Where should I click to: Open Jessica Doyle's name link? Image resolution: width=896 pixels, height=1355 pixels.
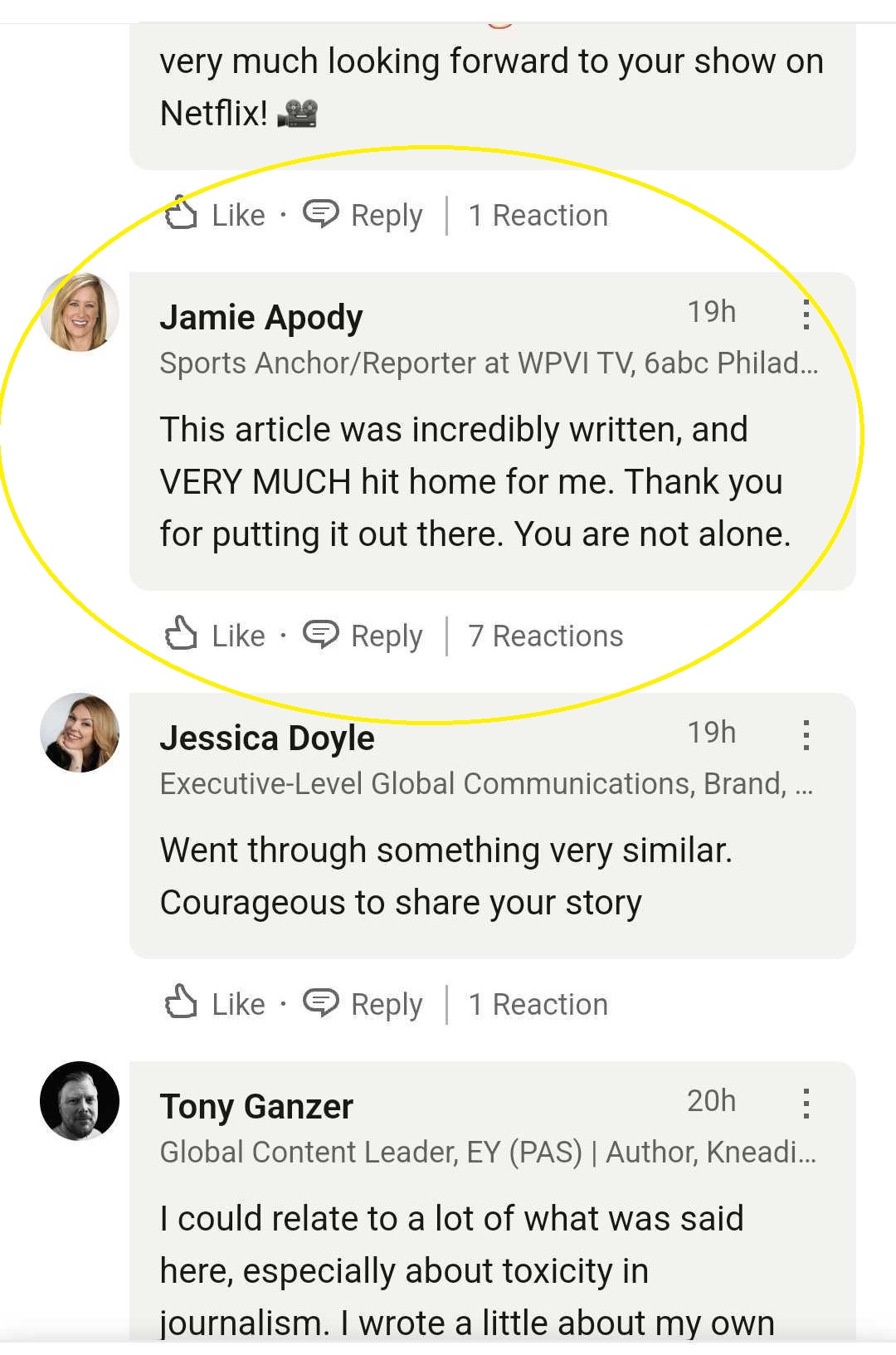[267, 738]
